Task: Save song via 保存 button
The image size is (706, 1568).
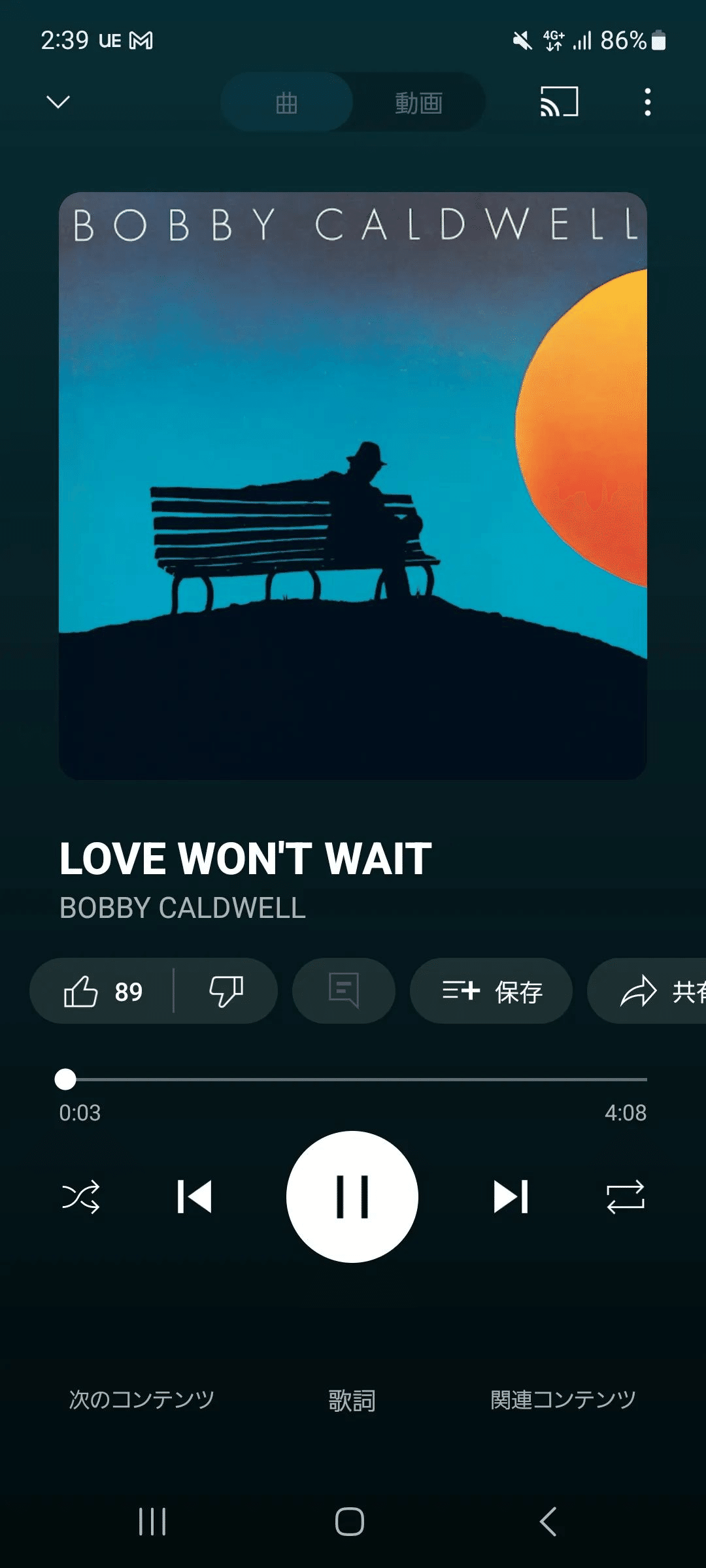Action: click(492, 991)
